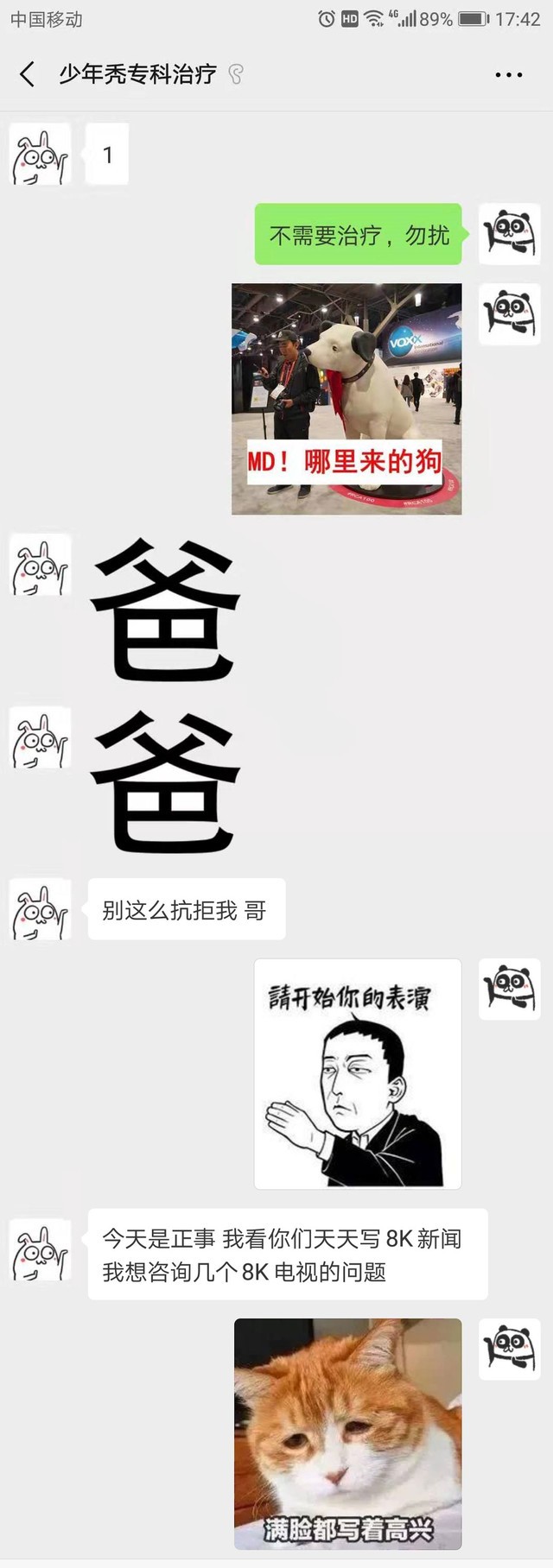Open the chat overflow menu
Screen dimensions: 553x1568
(x=508, y=75)
